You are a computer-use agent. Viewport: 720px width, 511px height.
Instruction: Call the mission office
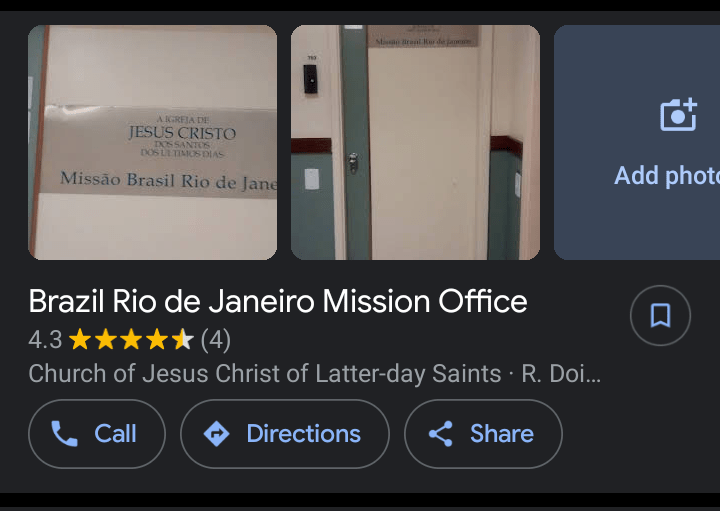97,434
